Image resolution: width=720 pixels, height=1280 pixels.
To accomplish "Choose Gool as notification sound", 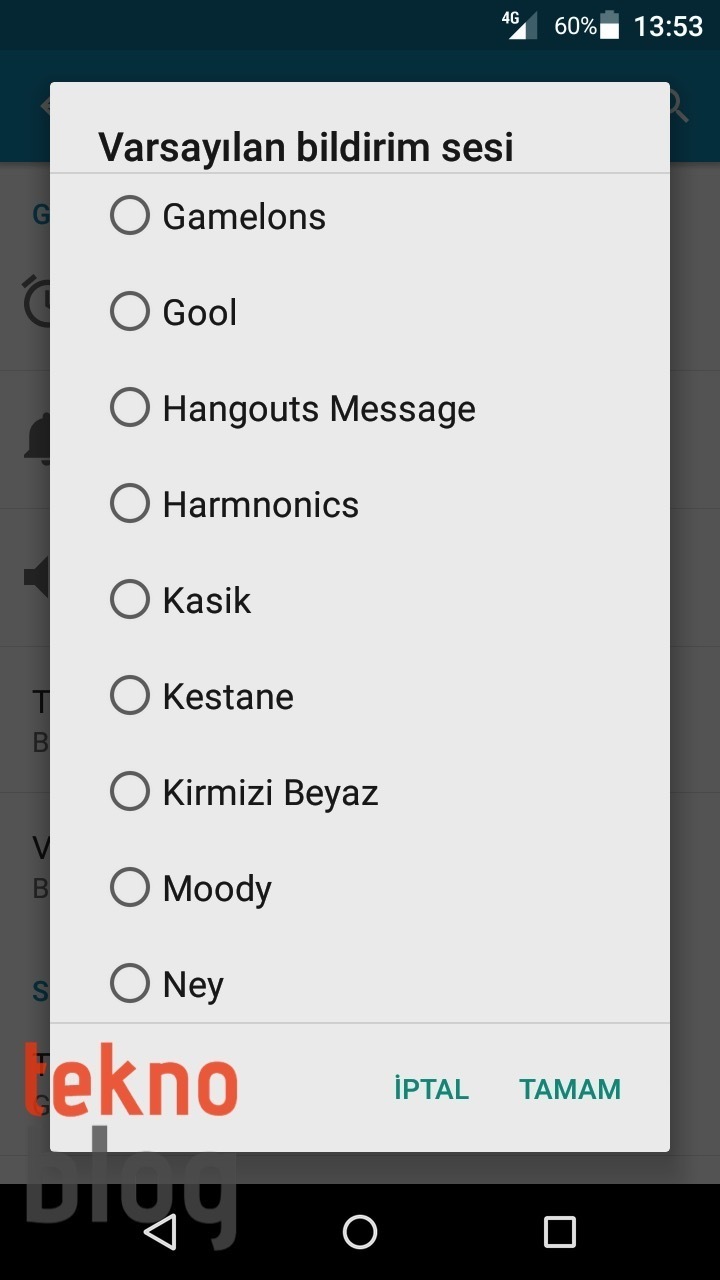I will coord(130,312).
